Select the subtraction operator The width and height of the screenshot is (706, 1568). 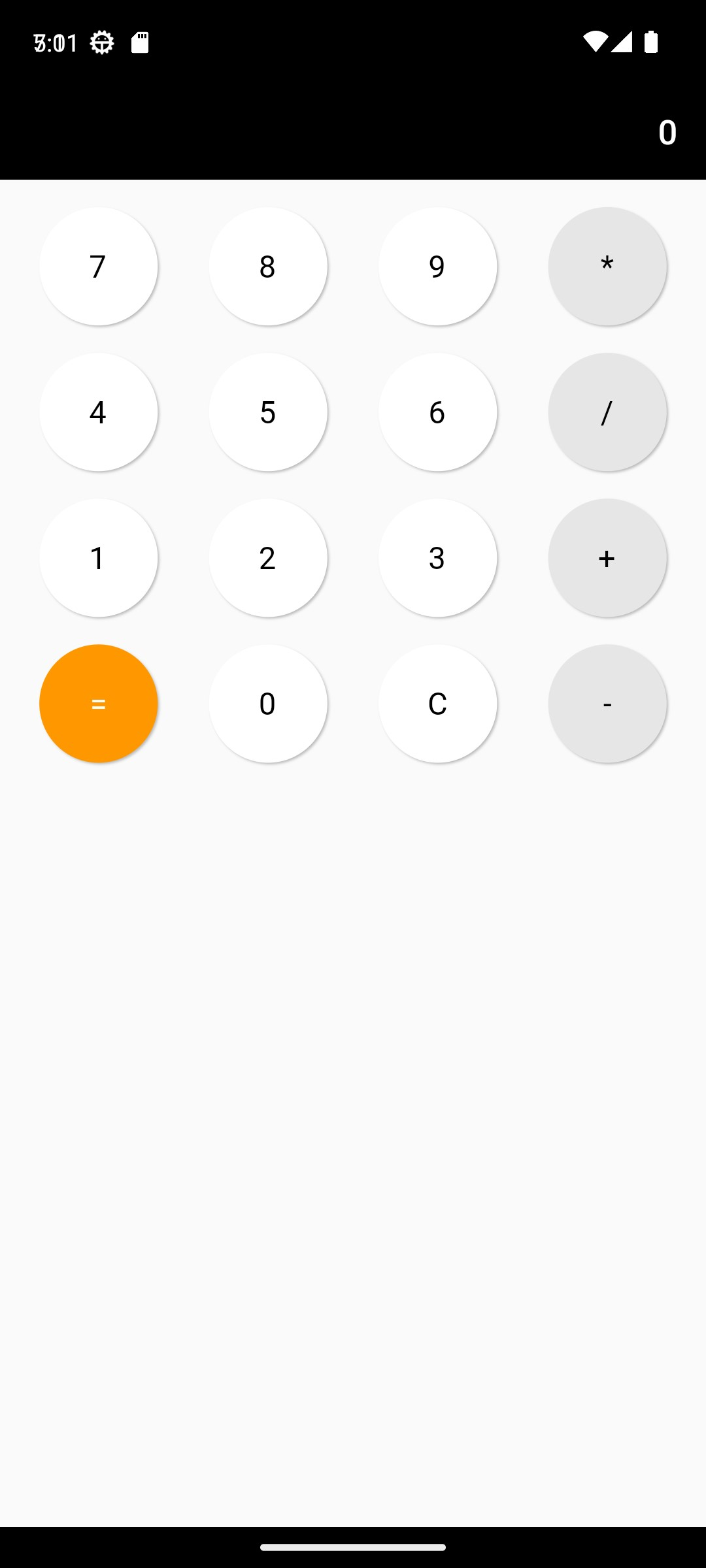click(x=607, y=704)
